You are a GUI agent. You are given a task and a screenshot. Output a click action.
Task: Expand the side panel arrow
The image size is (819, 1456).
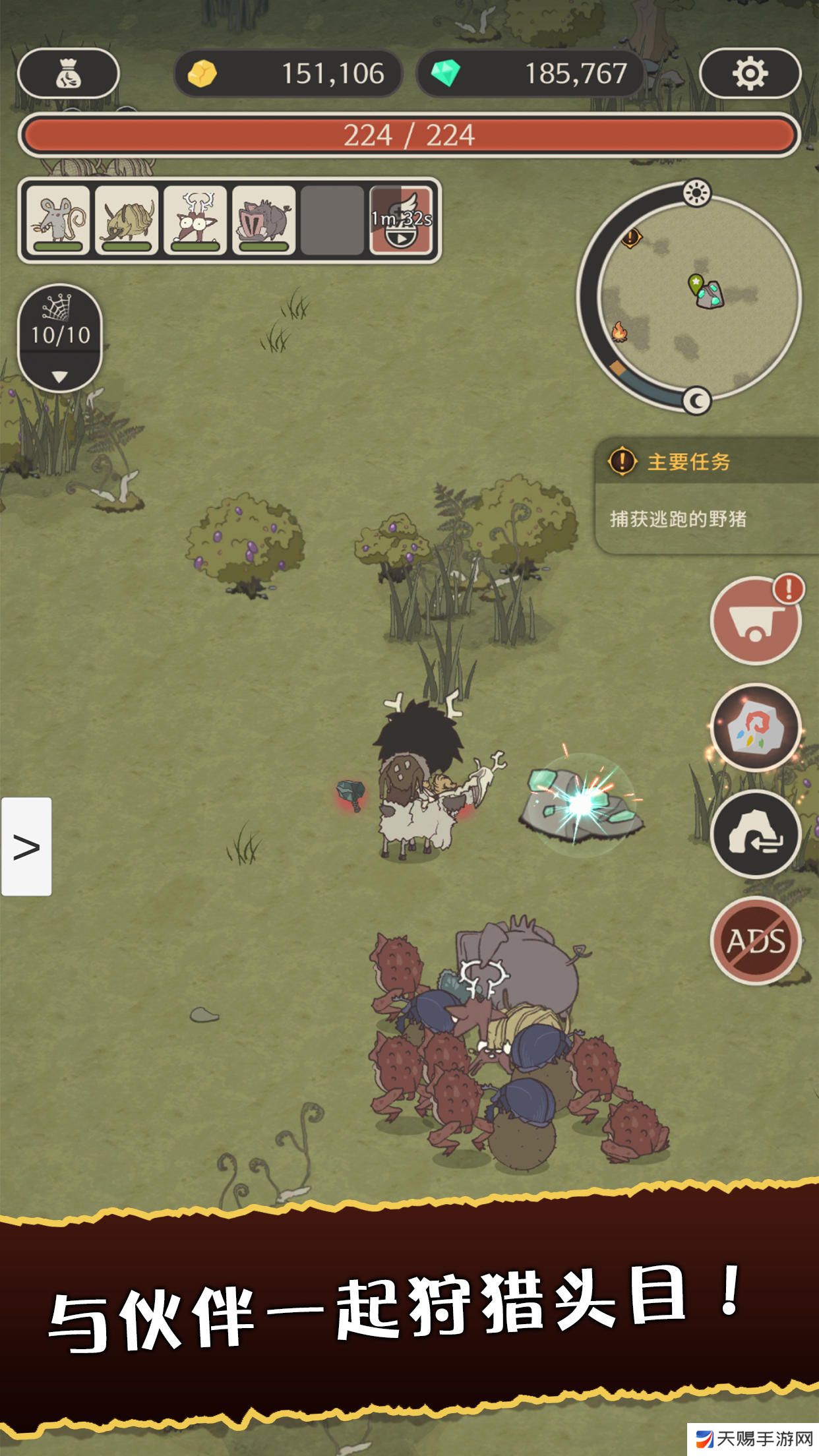coord(26,847)
